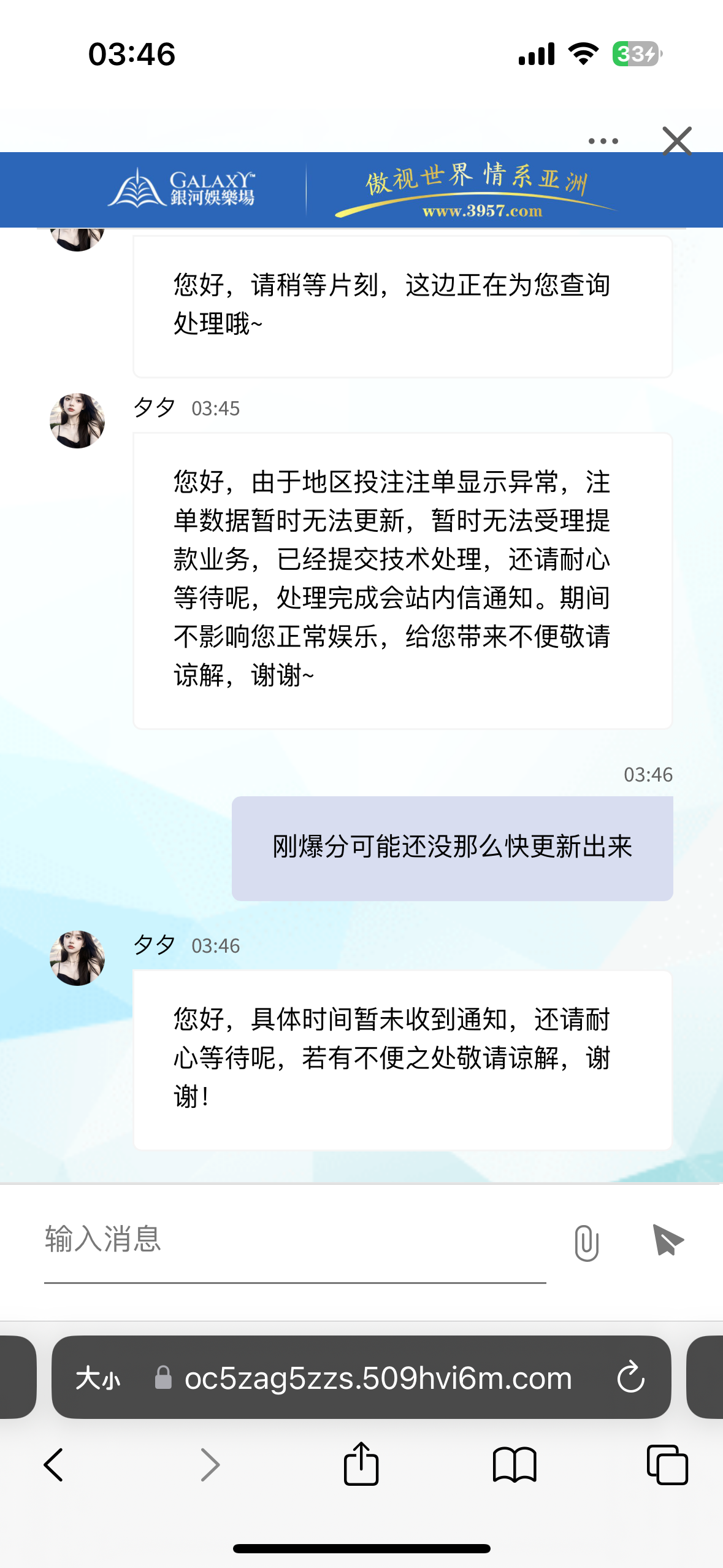
Task: Show all open browser tabs
Action: [x=667, y=1465]
